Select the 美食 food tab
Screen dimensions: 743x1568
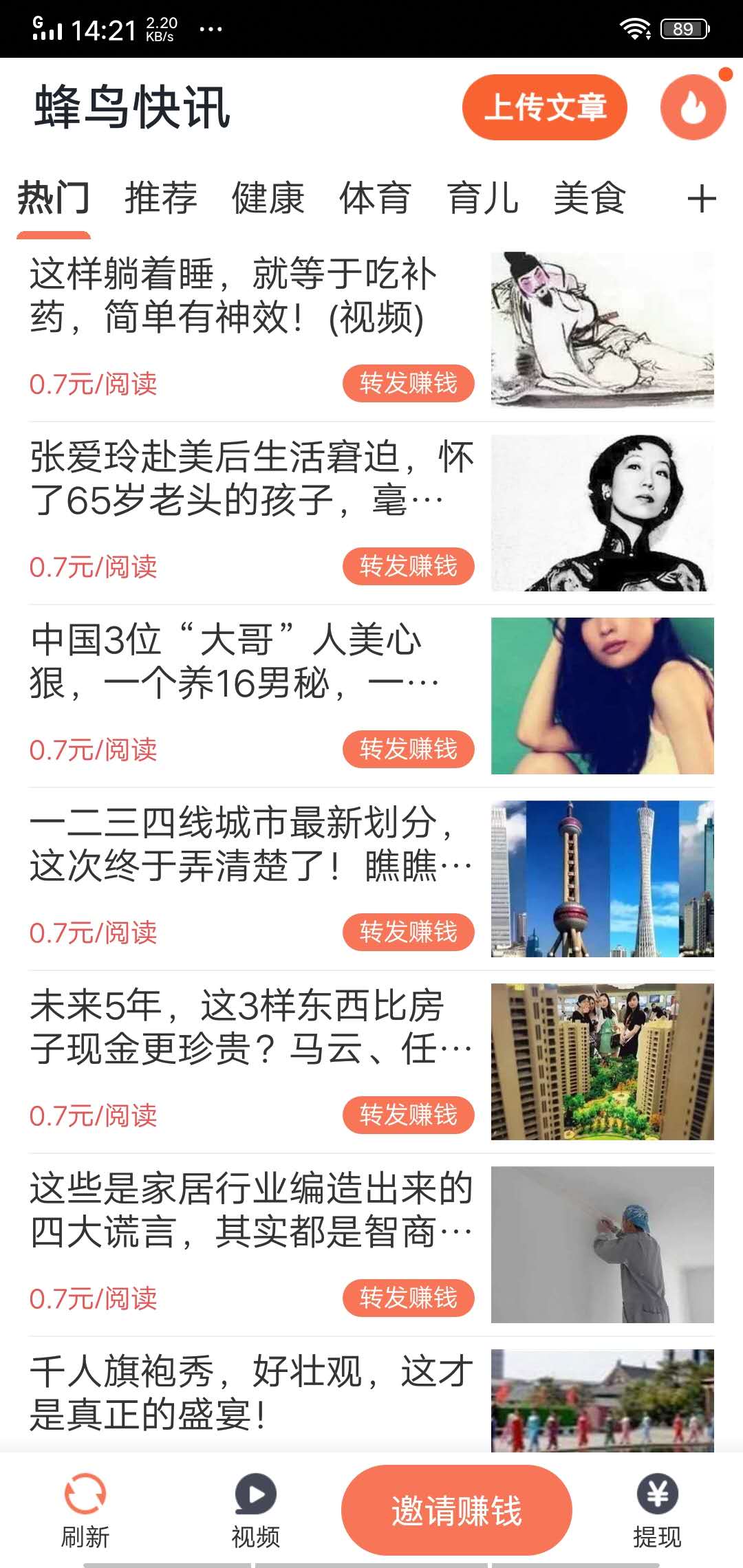point(590,199)
